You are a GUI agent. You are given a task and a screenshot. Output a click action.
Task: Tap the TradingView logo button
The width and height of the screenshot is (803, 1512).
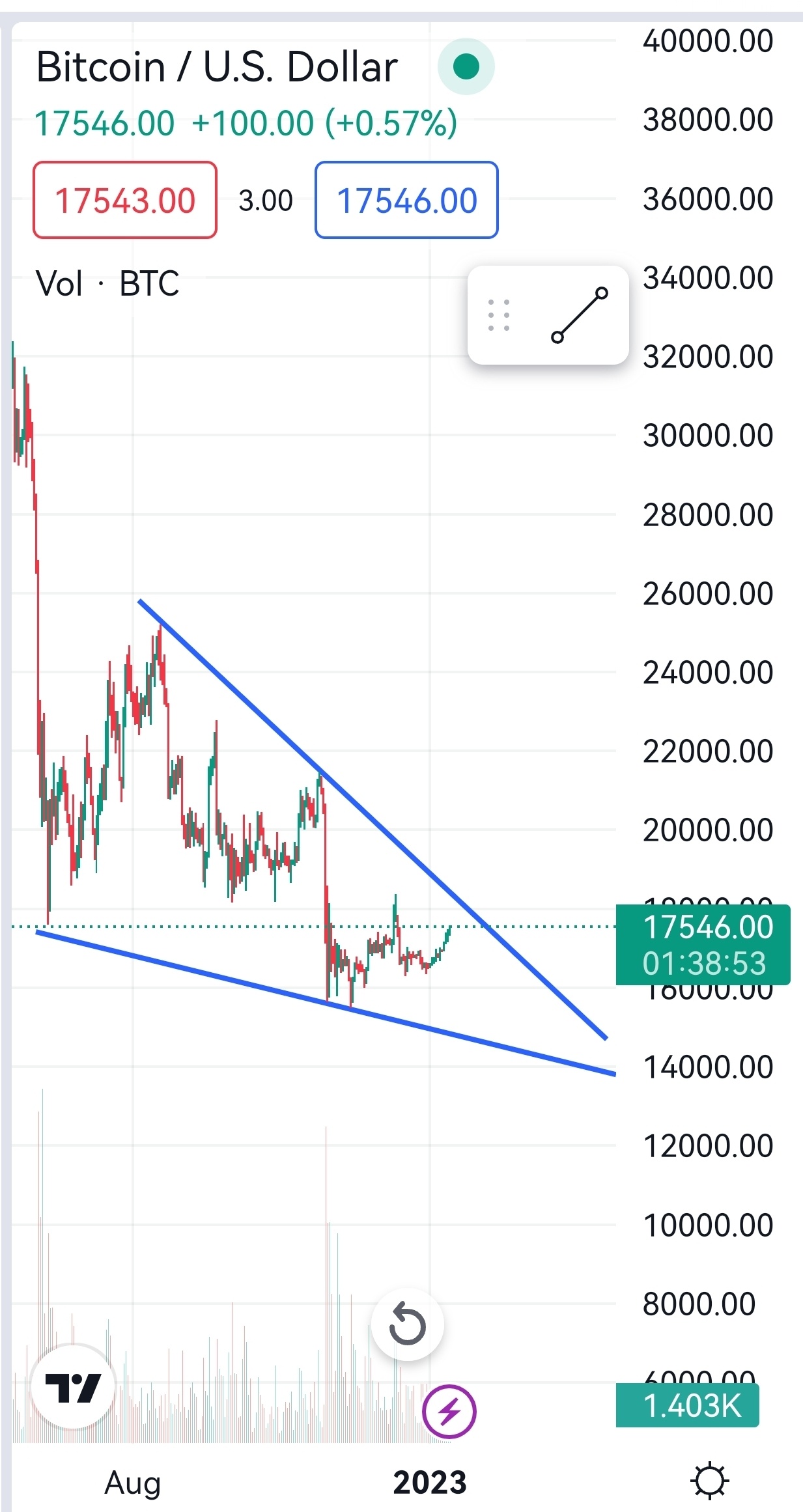[x=74, y=1387]
